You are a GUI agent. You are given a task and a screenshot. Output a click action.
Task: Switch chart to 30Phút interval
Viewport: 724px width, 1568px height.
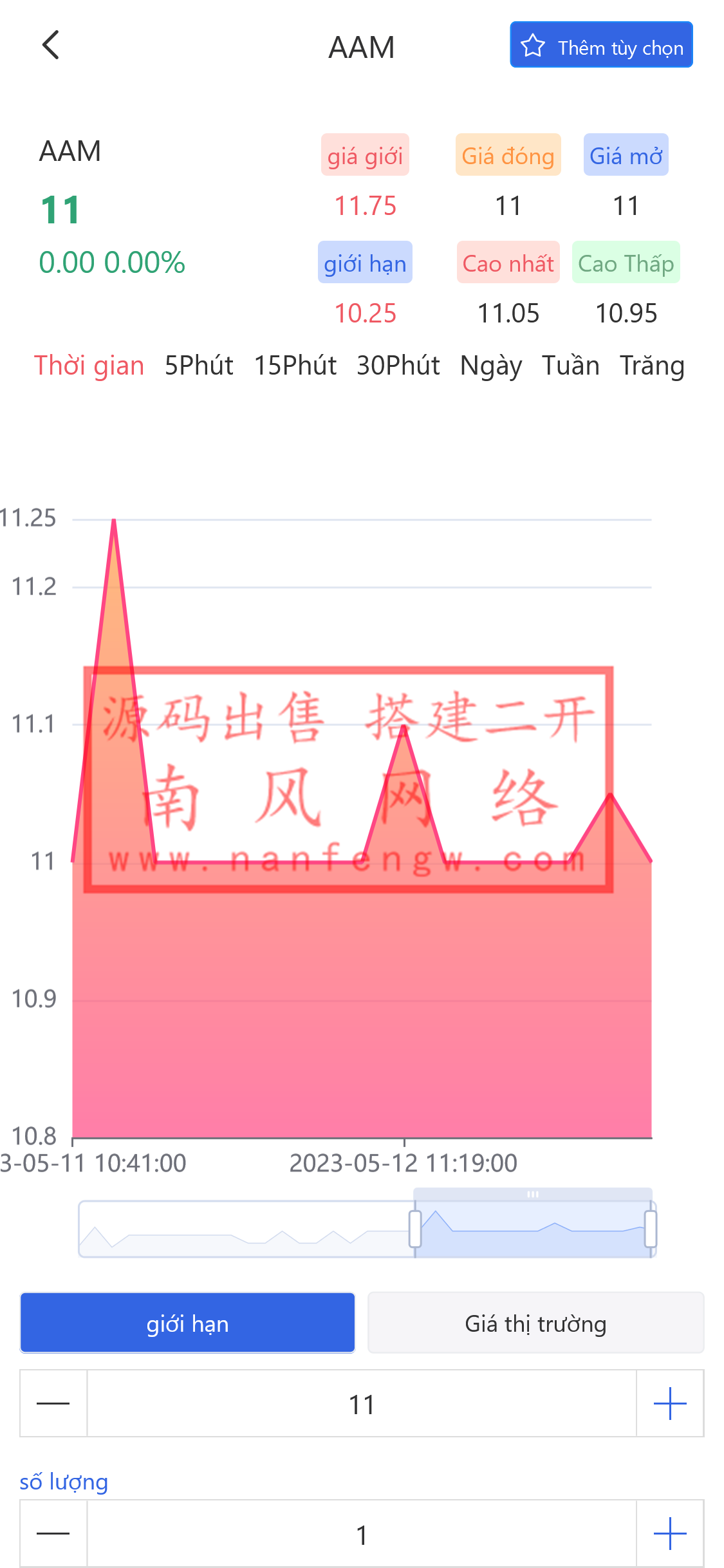coord(398,366)
